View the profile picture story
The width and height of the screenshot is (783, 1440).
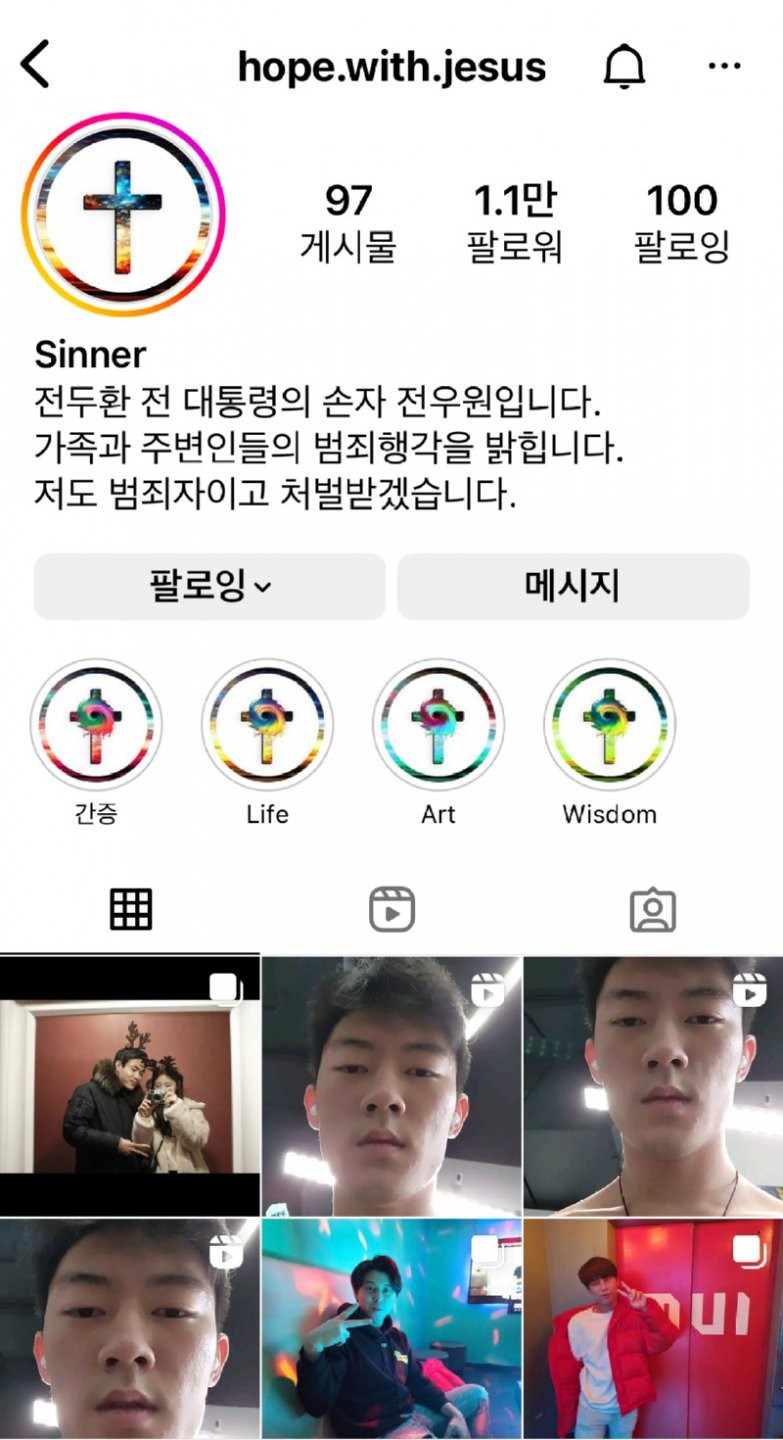pyautogui.click(x=123, y=214)
